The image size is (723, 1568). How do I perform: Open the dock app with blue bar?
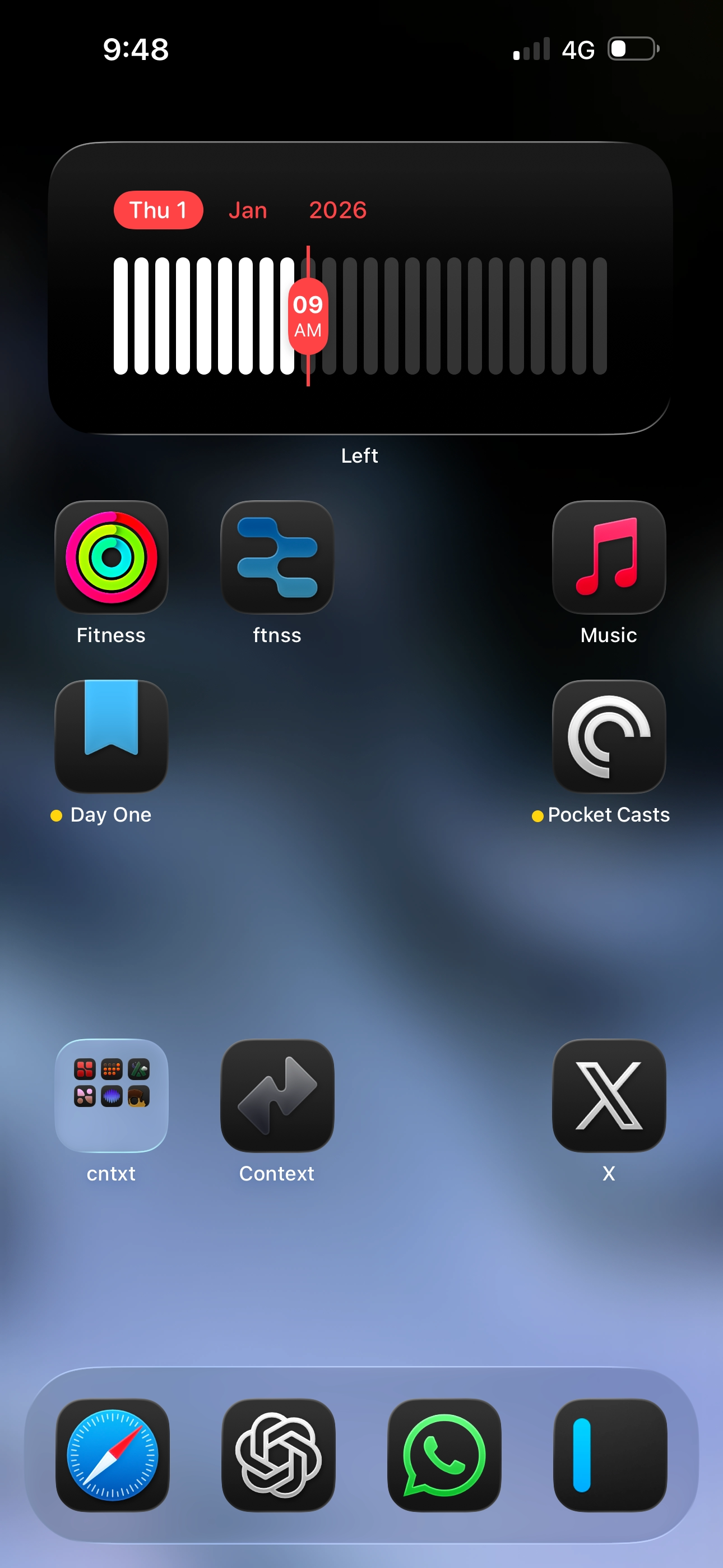pyautogui.click(x=610, y=1454)
